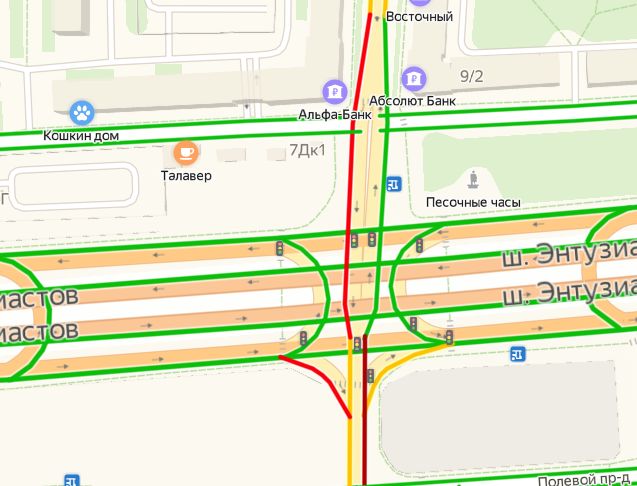Open the Песочные часы monument marker
This screenshot has height=486, width=637.
click(474, 180)
